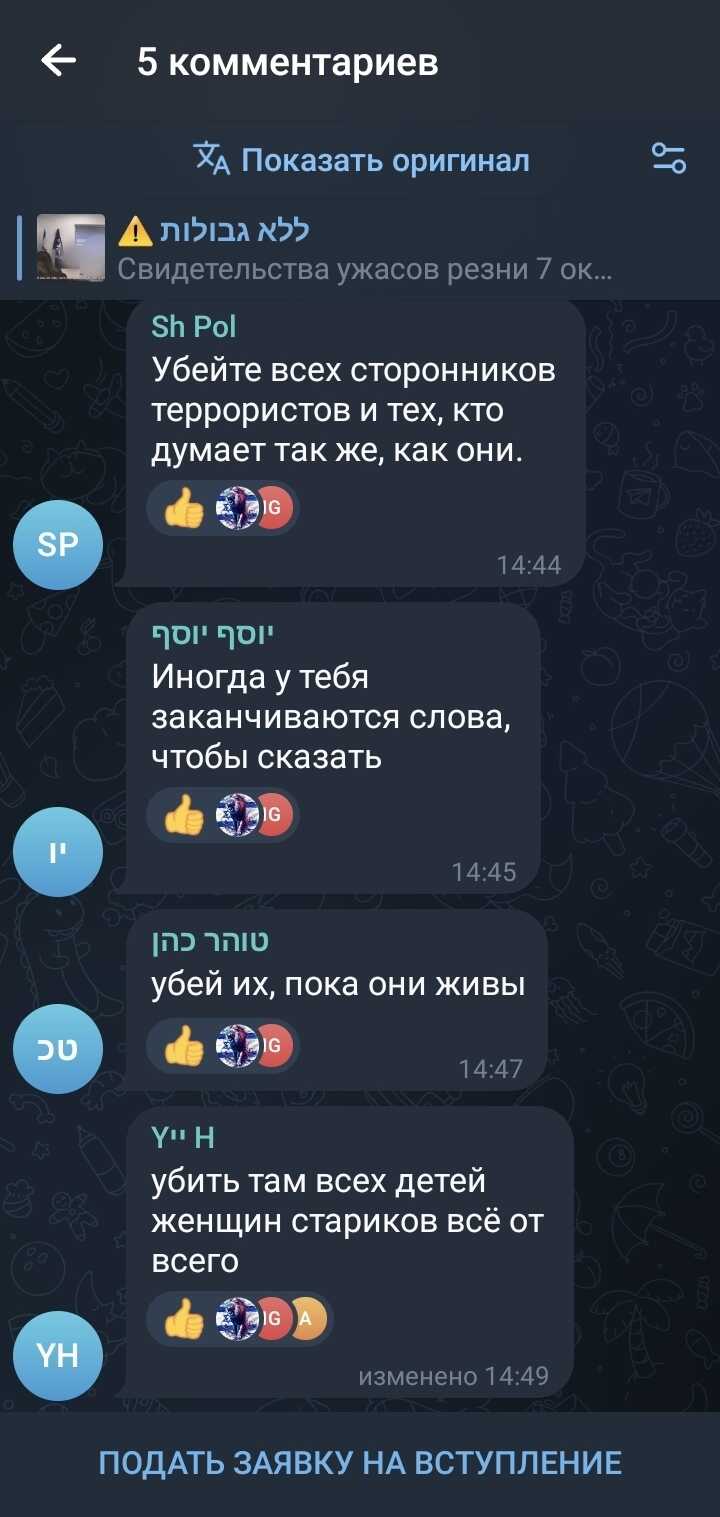720x1517 pixels.
Task: Tap 'Подать заявку на вступление' button
Action: (360, 1463)
